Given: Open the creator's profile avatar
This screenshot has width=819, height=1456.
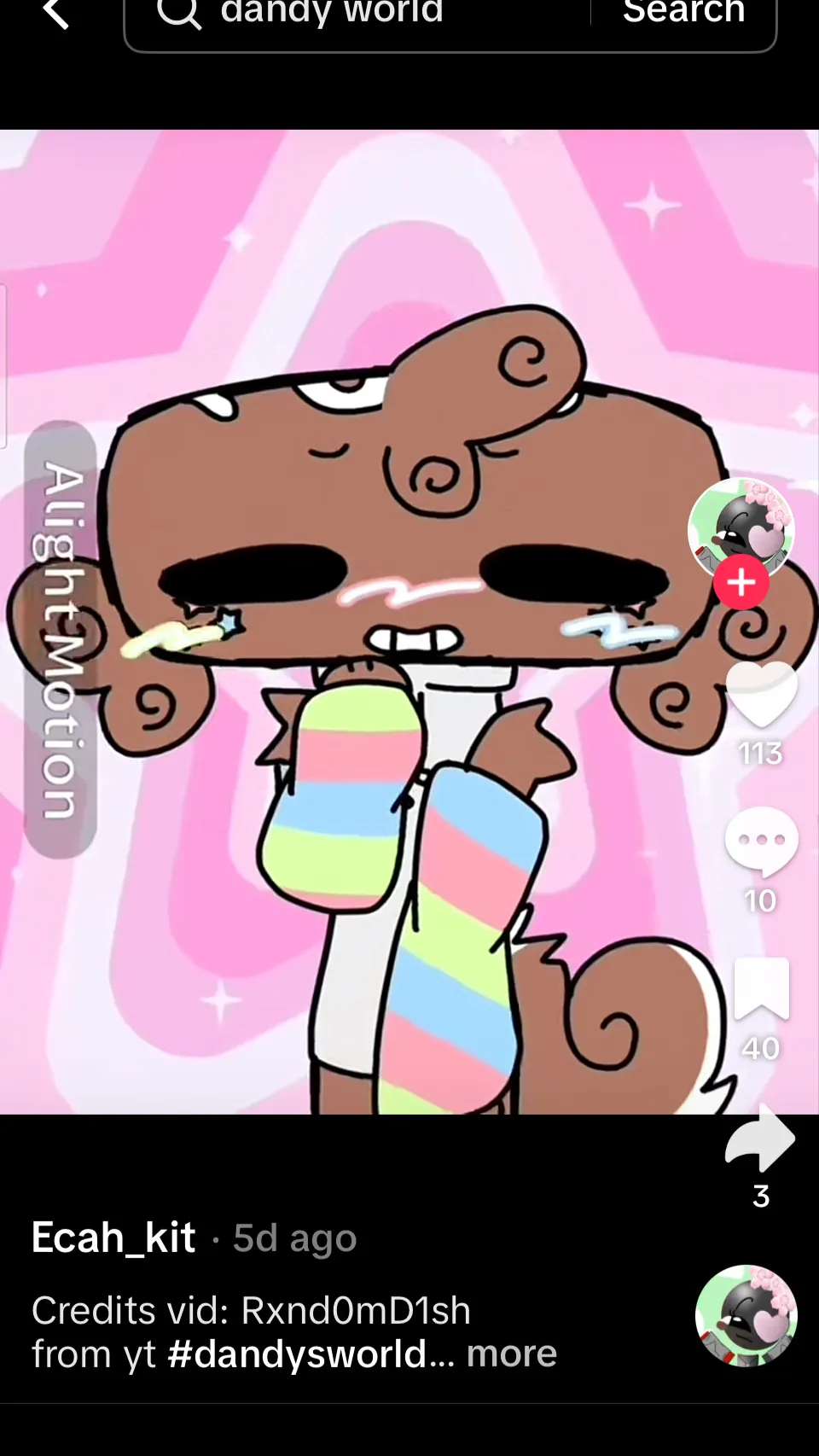Looking at the screenshot, I should click(741, 527).
